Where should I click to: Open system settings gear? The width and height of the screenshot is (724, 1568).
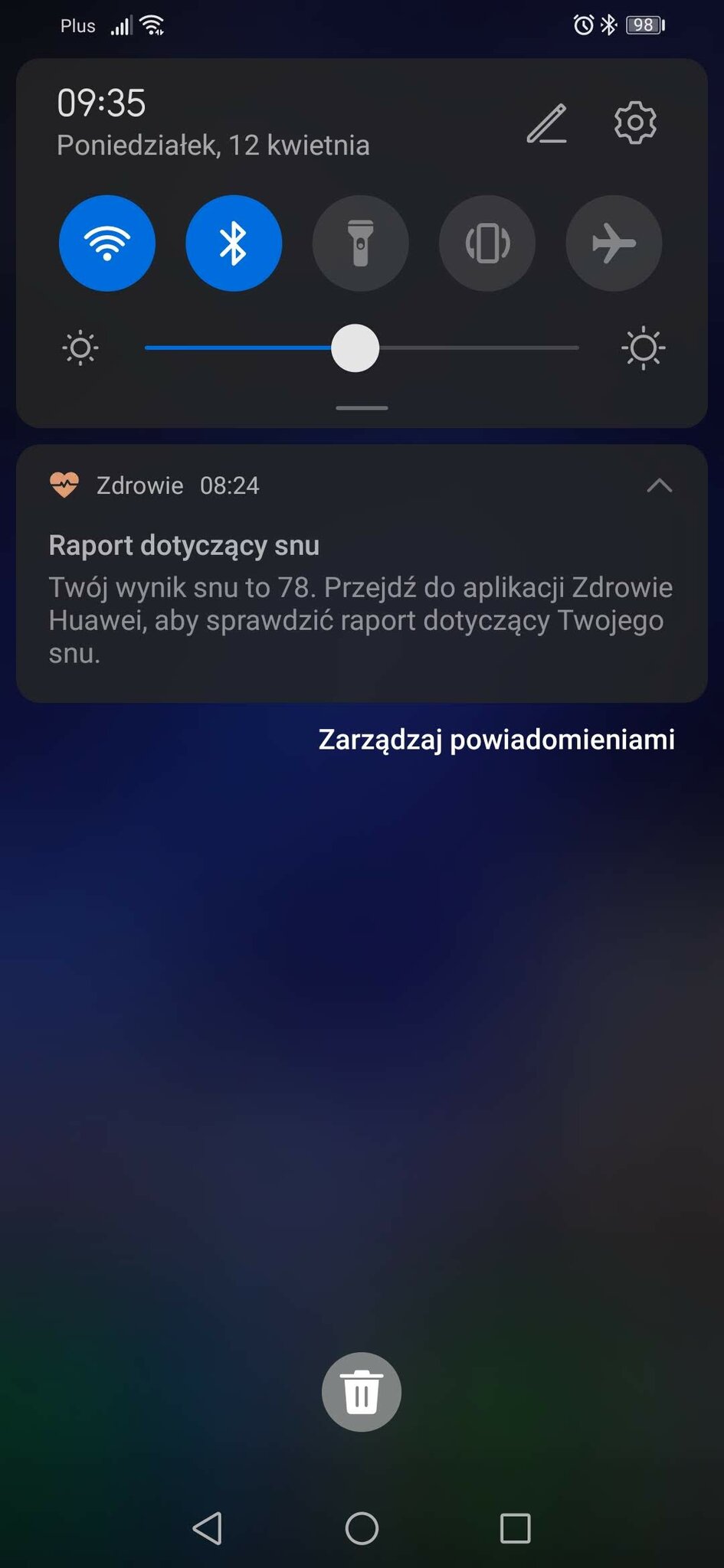click(x=635, y=122)
